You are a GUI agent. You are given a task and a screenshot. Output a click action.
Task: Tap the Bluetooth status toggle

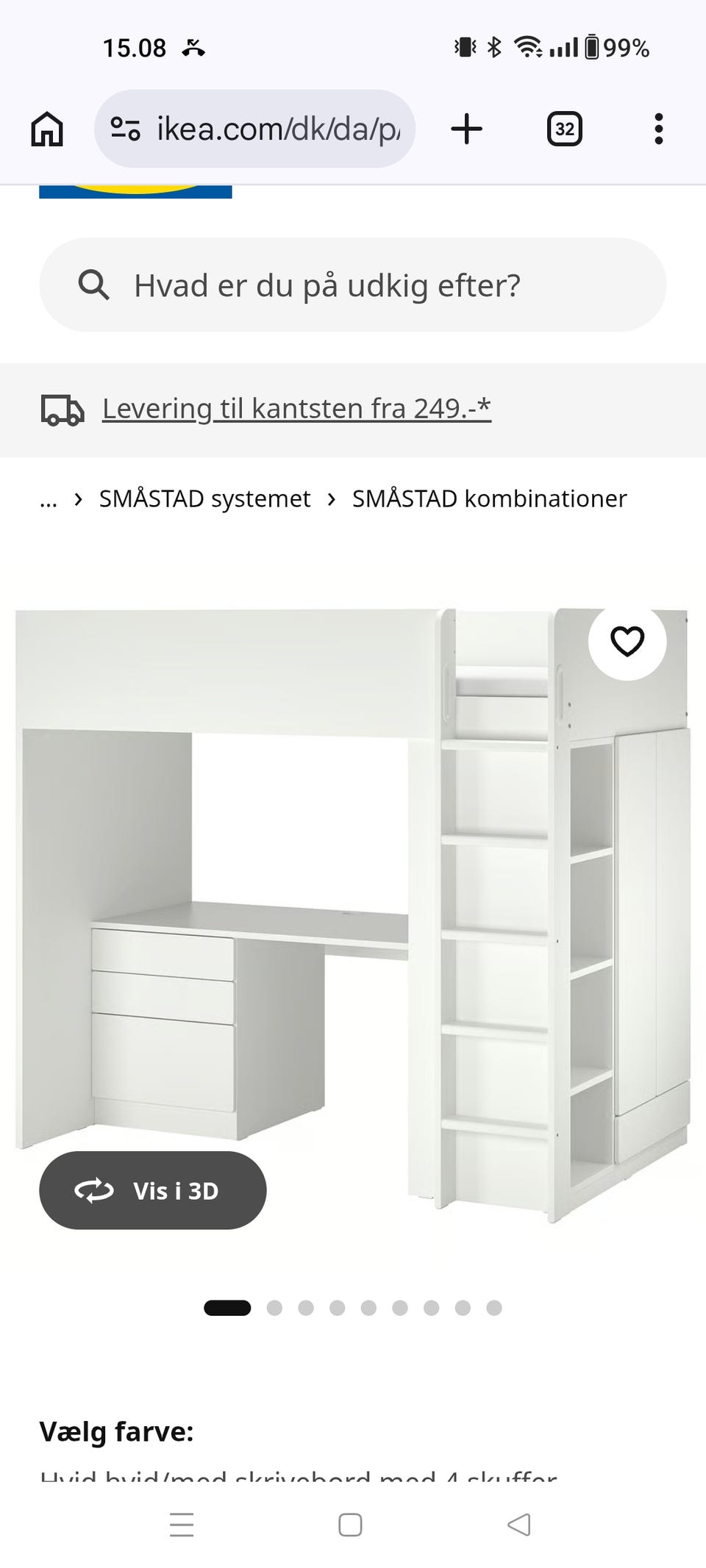(494, 46)
